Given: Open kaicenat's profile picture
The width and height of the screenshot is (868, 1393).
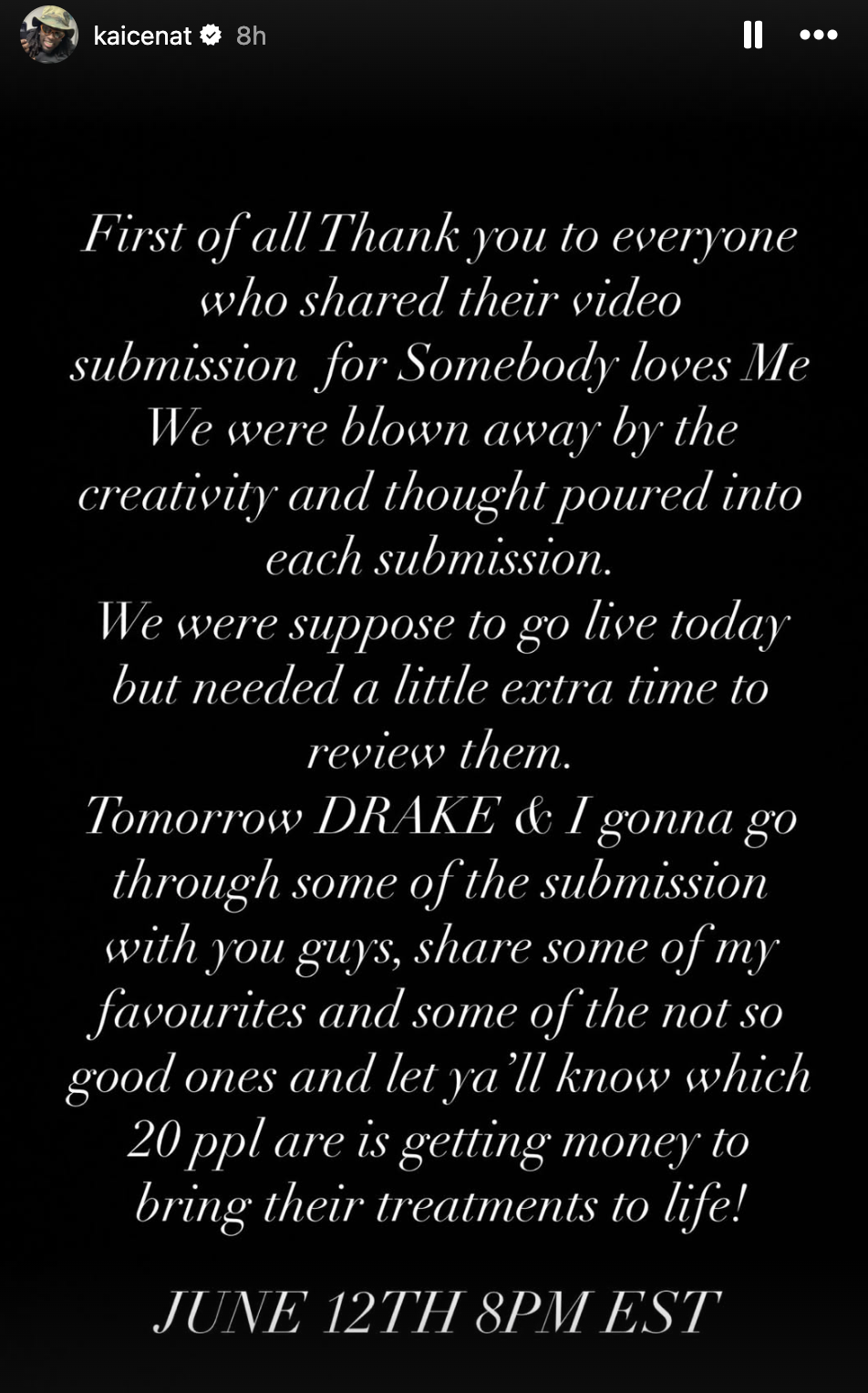Looking at the screenshot, I should pyautogui.click(x=49, y=36).
